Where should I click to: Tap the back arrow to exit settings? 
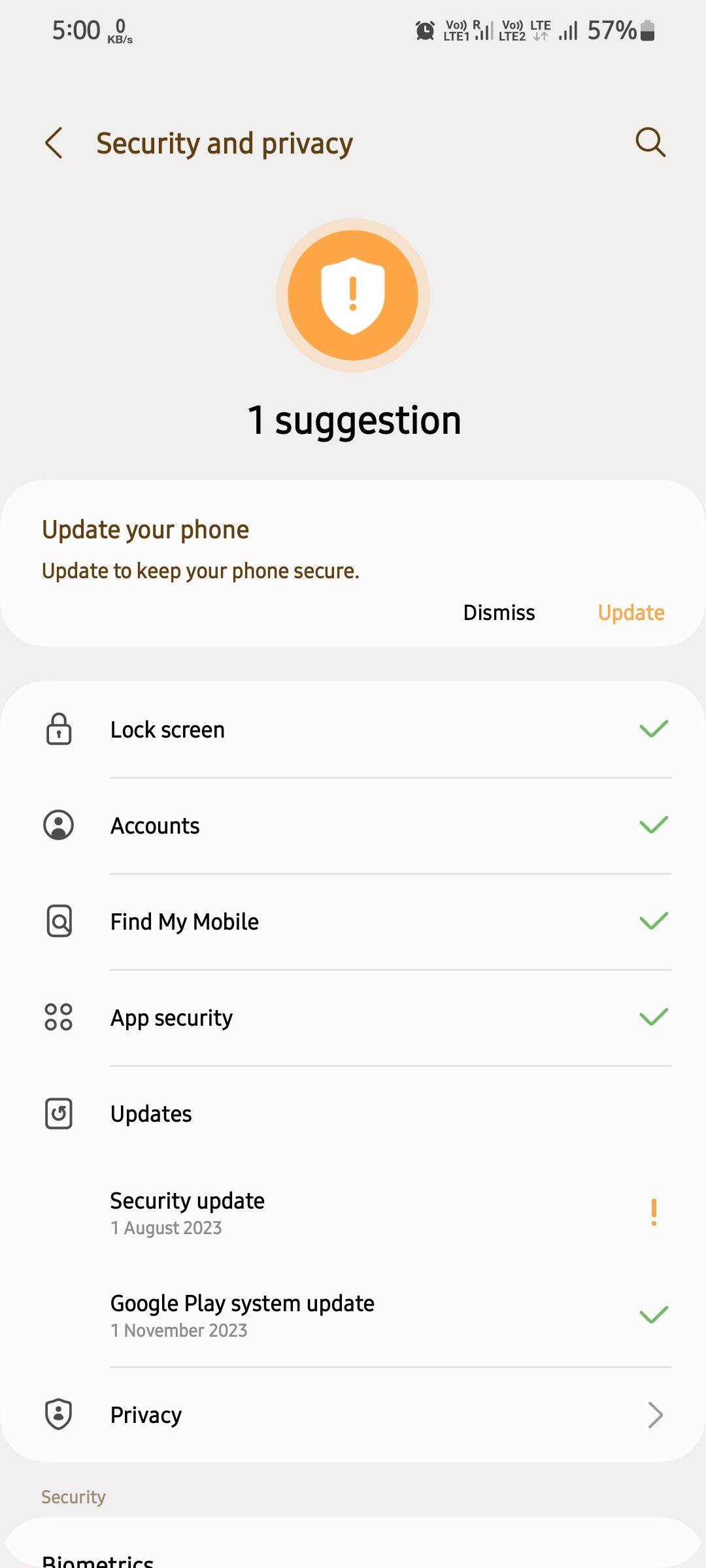[x=54, y=142]
